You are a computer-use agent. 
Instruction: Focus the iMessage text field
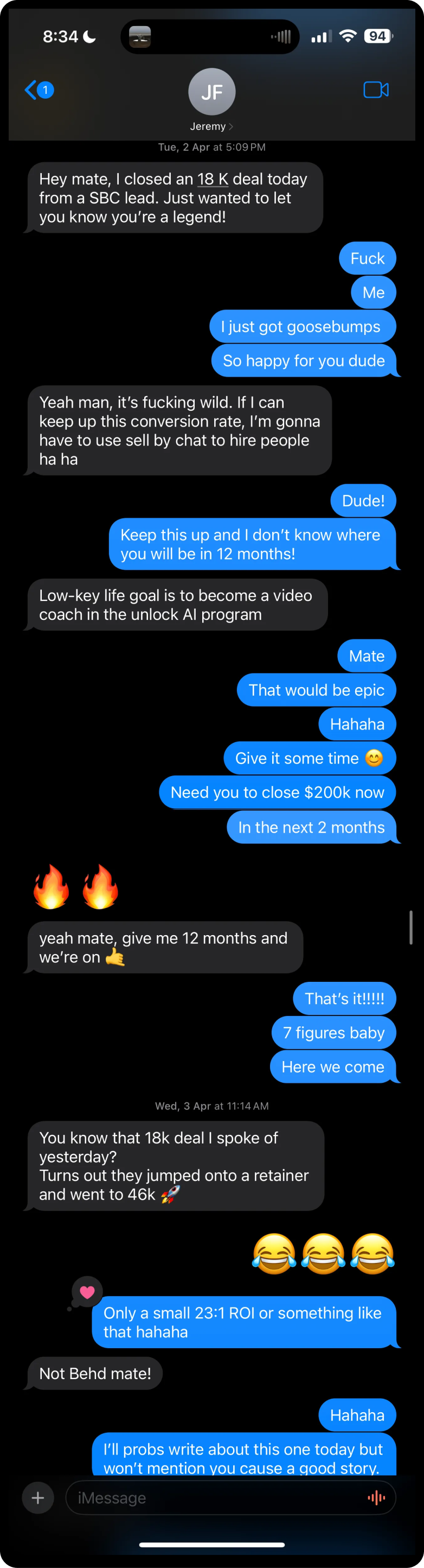click(213, 1498)
